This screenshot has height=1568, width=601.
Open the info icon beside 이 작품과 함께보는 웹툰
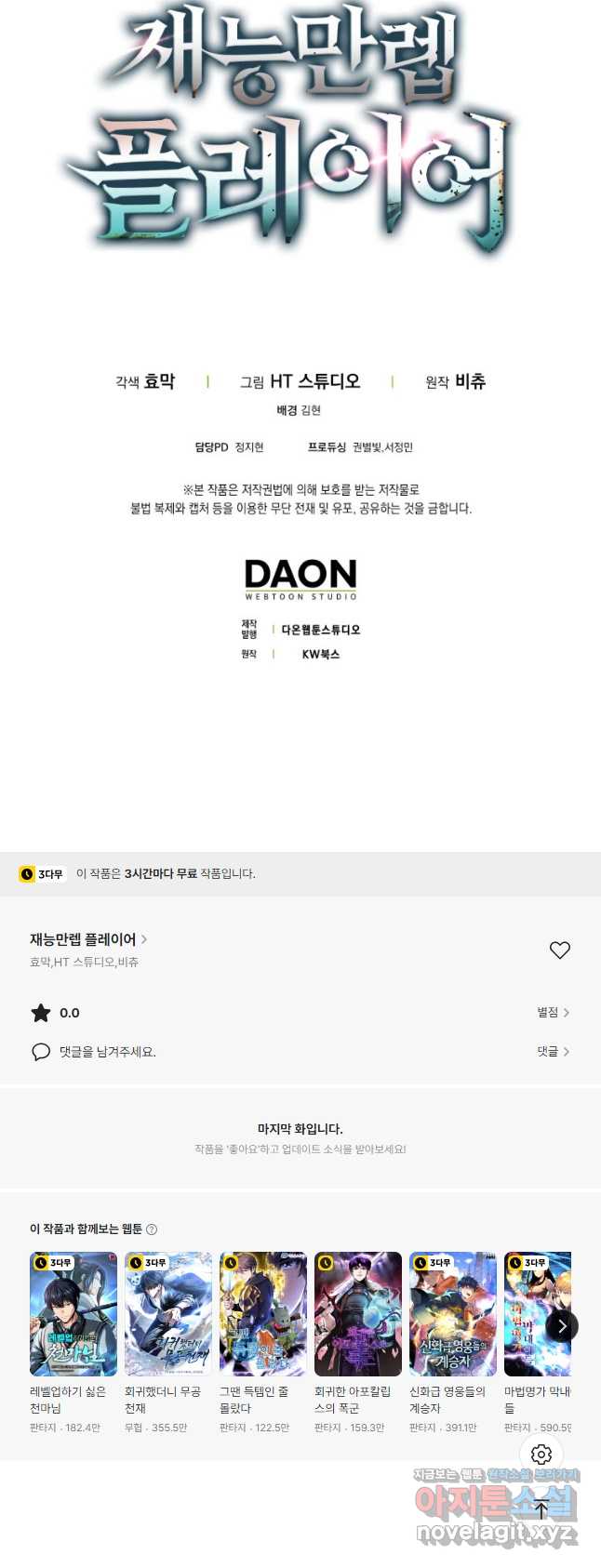click(x=152, y=1229)
